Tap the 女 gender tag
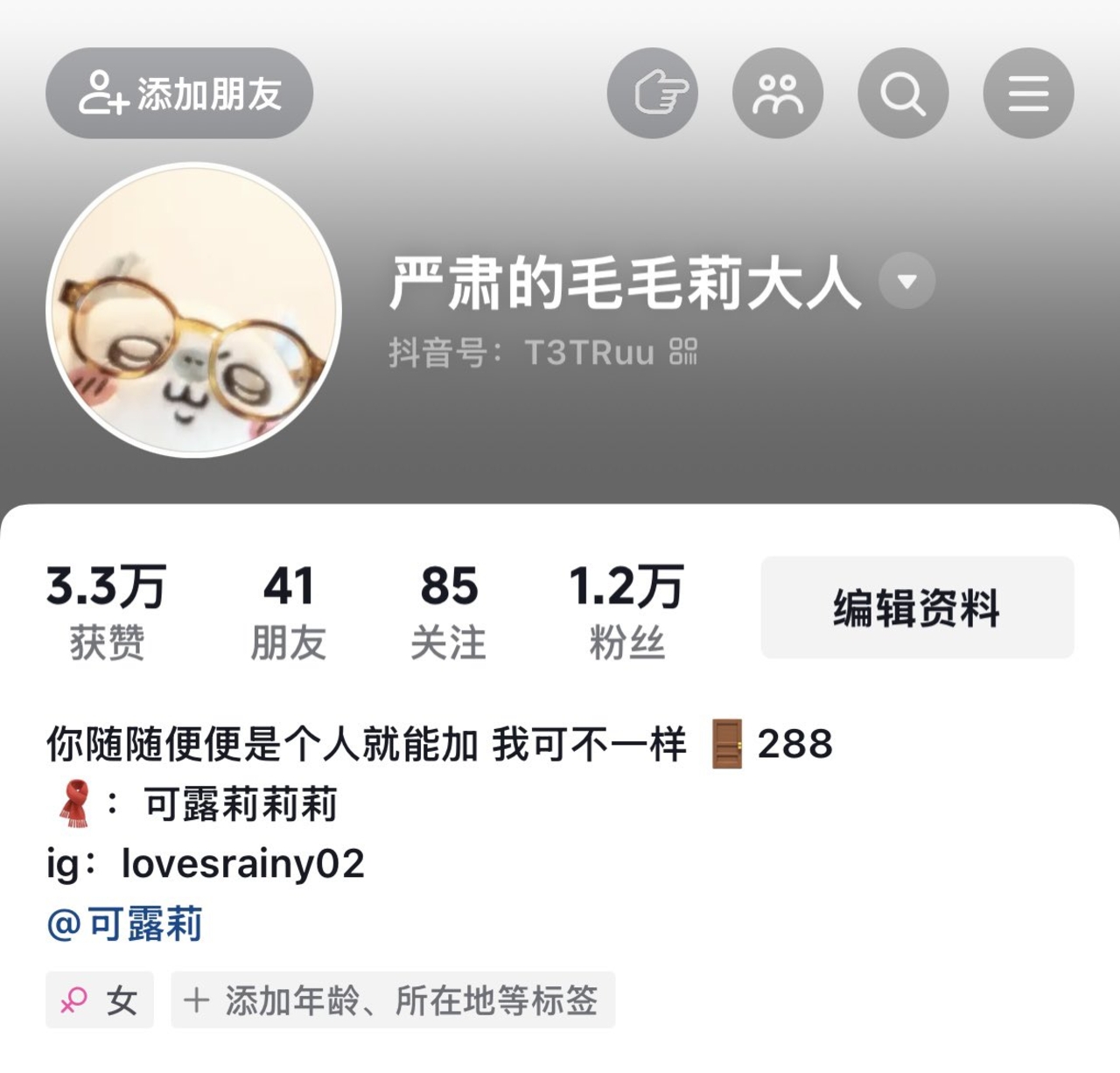The width and height of the screenshot is (1120, 1073). [x=100, y=999]
